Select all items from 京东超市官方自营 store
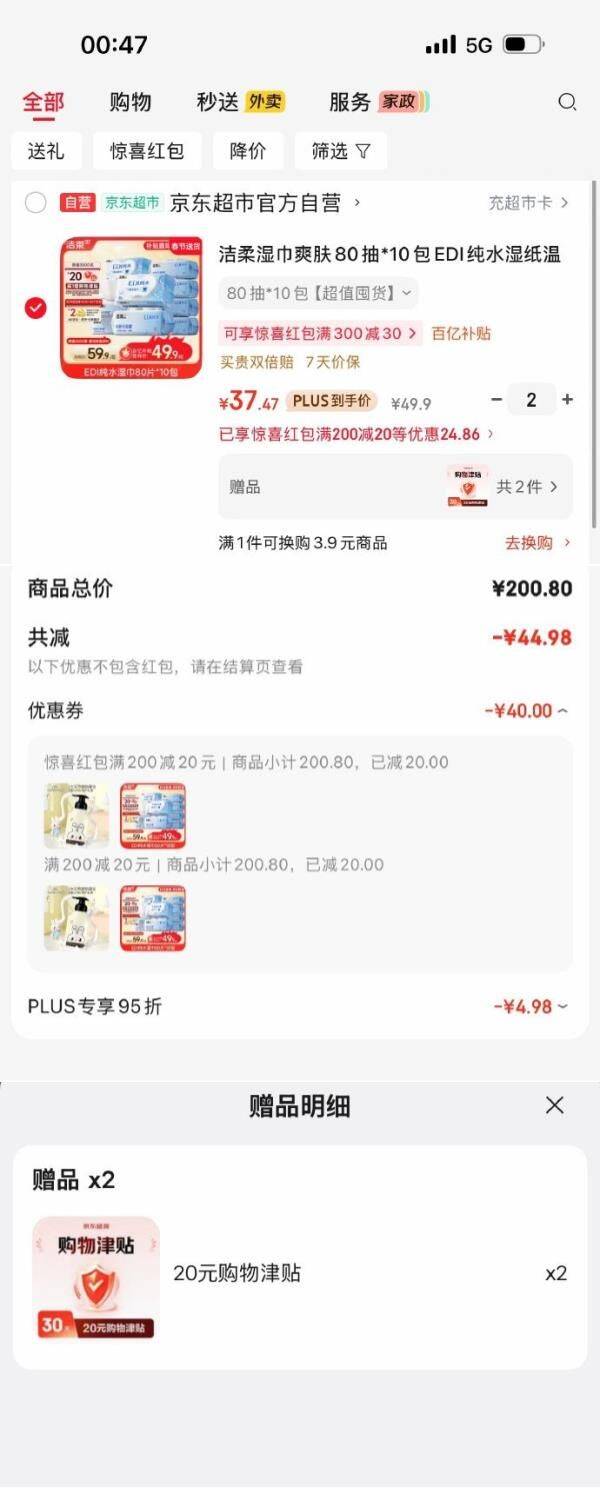The height and width of the screenshot is (1488, 600). [x=36, y=203]
